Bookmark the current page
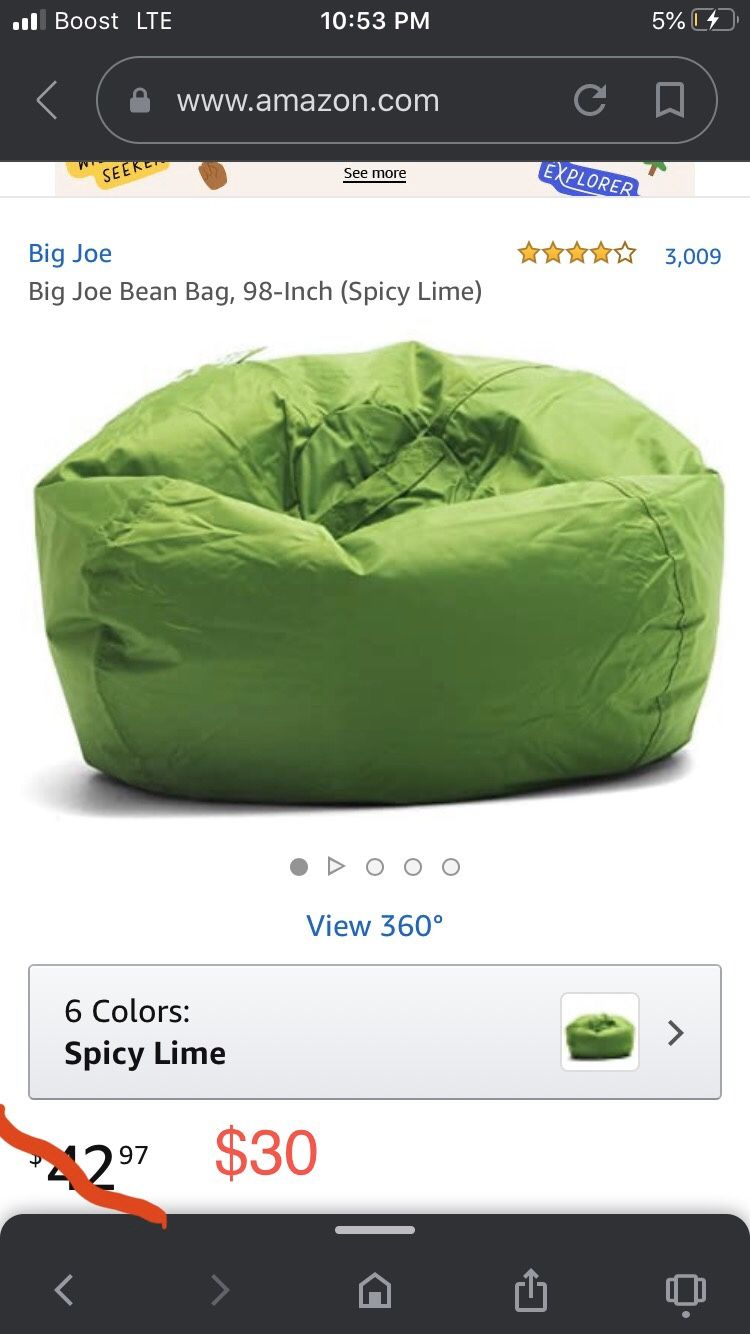 pyautogui.click(x=668, y=100)
